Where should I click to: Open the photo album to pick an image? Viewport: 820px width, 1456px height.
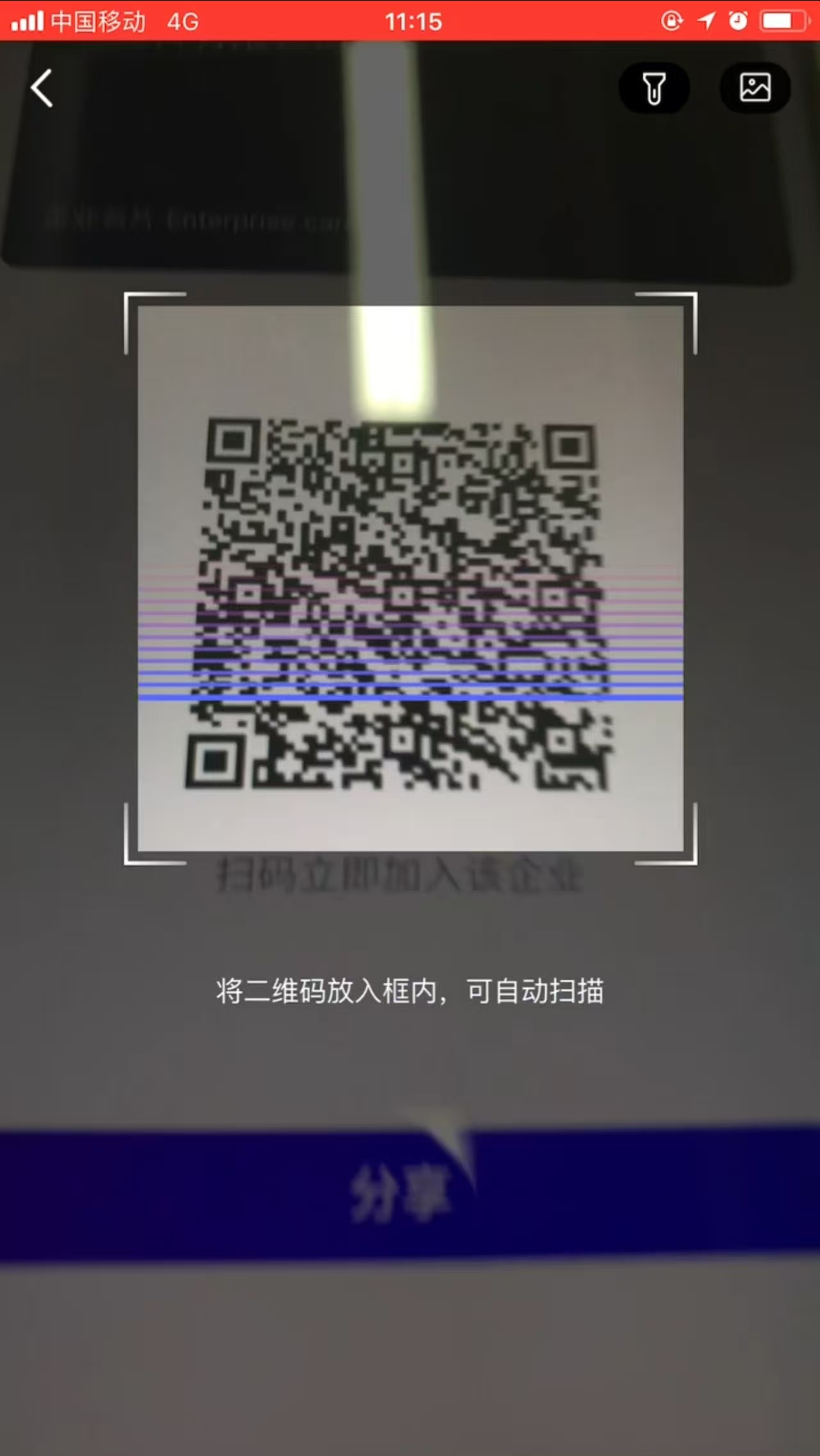755,88
